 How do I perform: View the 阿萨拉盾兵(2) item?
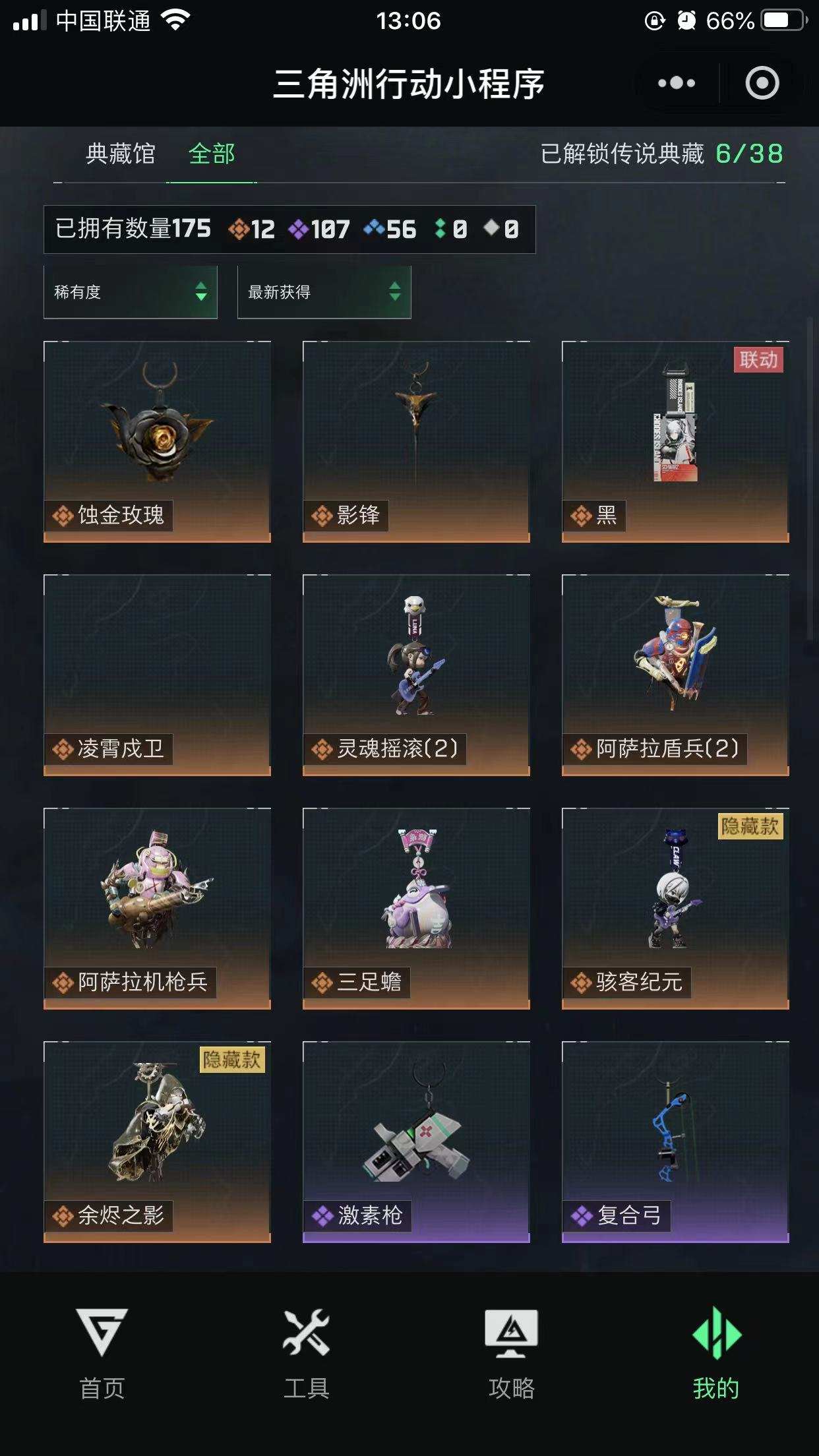pyautogui.click(x=675, y=675)
